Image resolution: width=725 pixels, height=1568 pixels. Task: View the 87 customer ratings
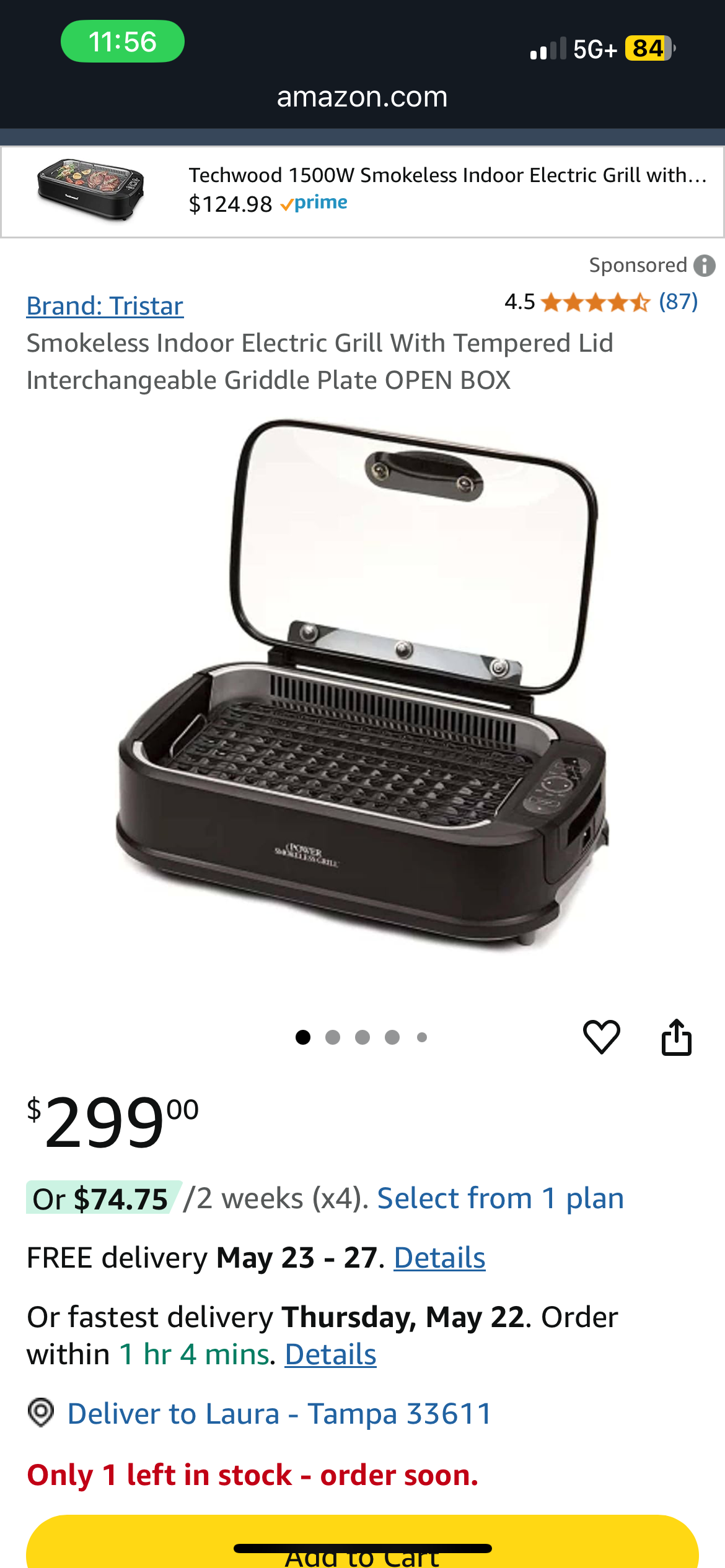678,302
